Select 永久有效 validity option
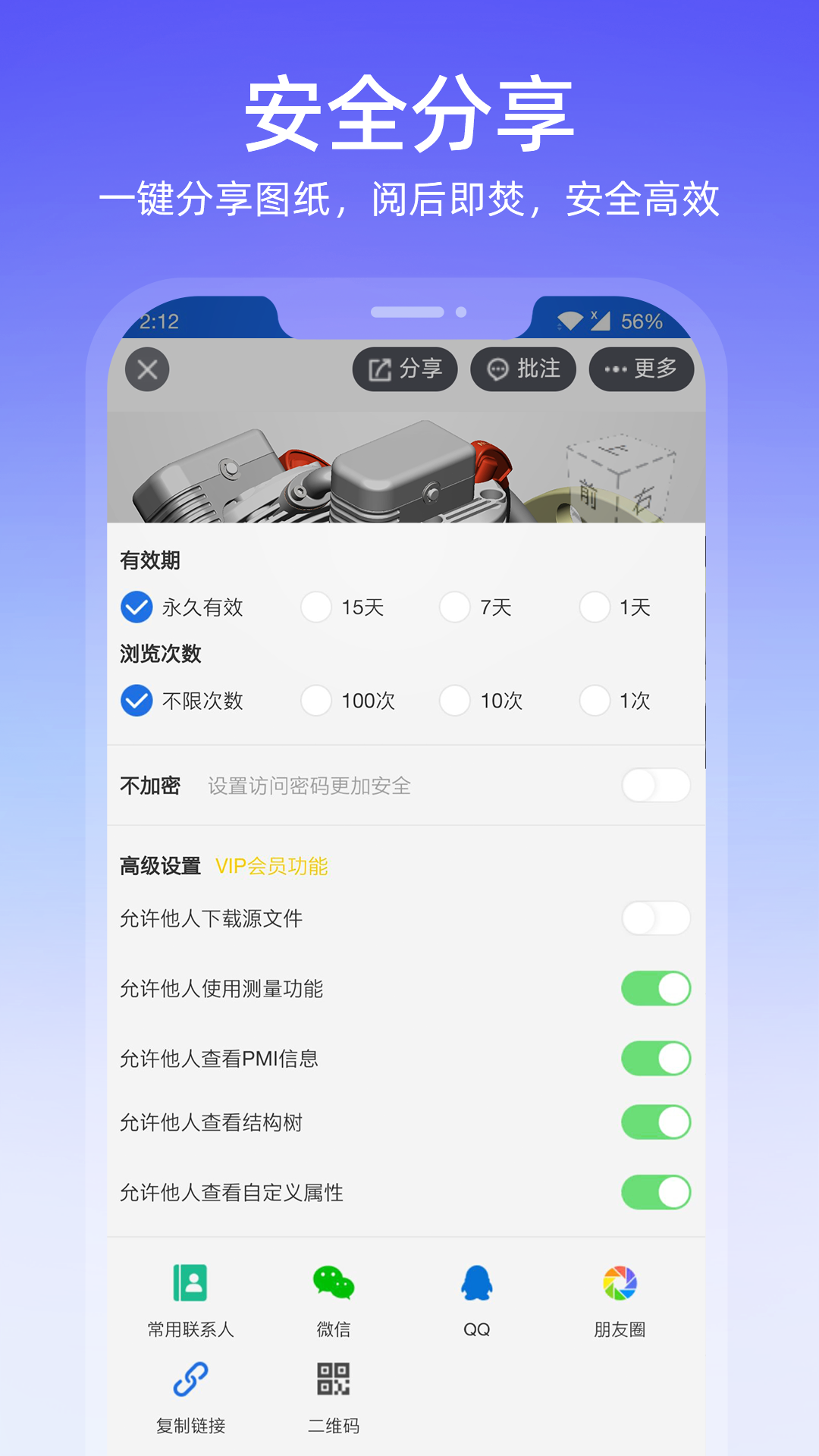Image resolution: width=819 pixels, height=1456 pixels. point(136,607)
